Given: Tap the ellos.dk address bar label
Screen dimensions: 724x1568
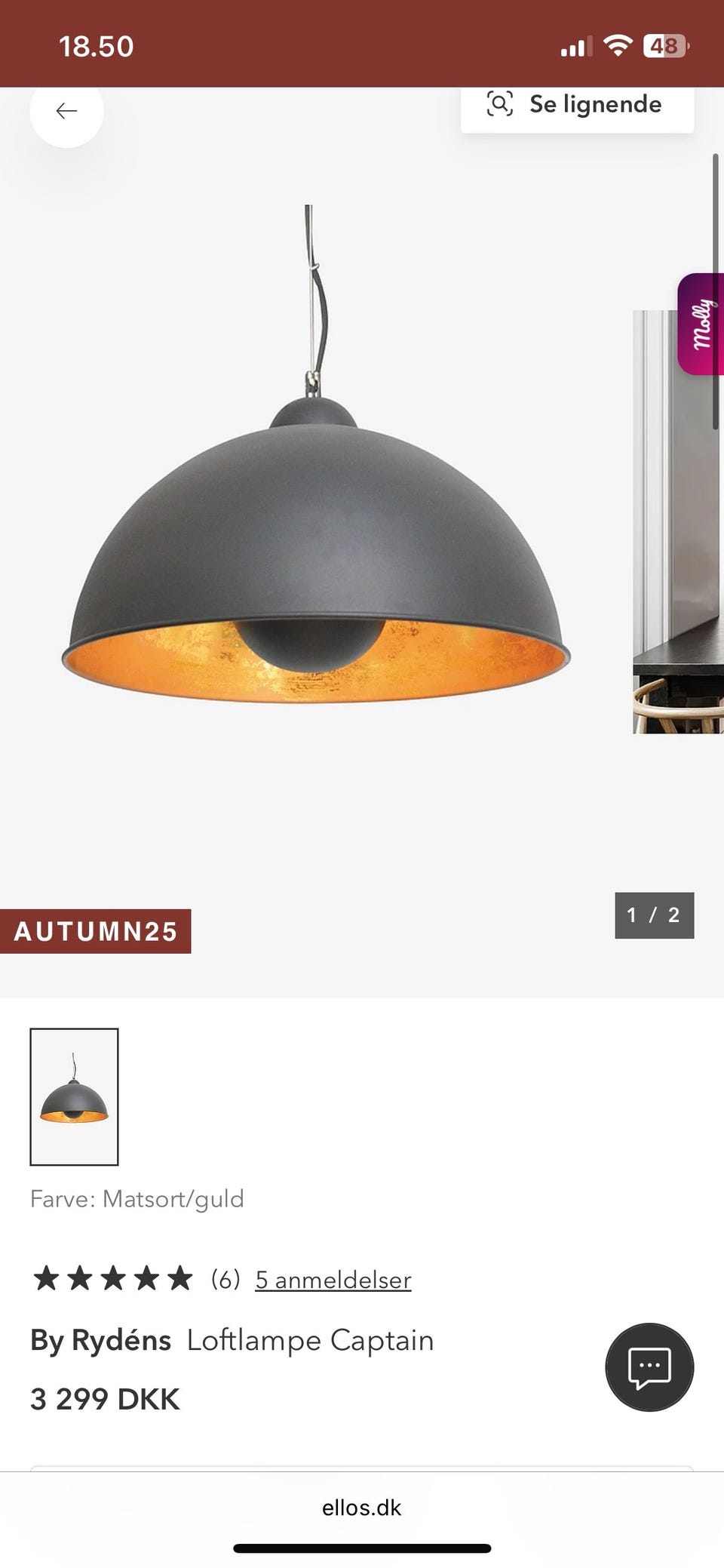Looking at the screenshot, I should (x=362, y=1507).
